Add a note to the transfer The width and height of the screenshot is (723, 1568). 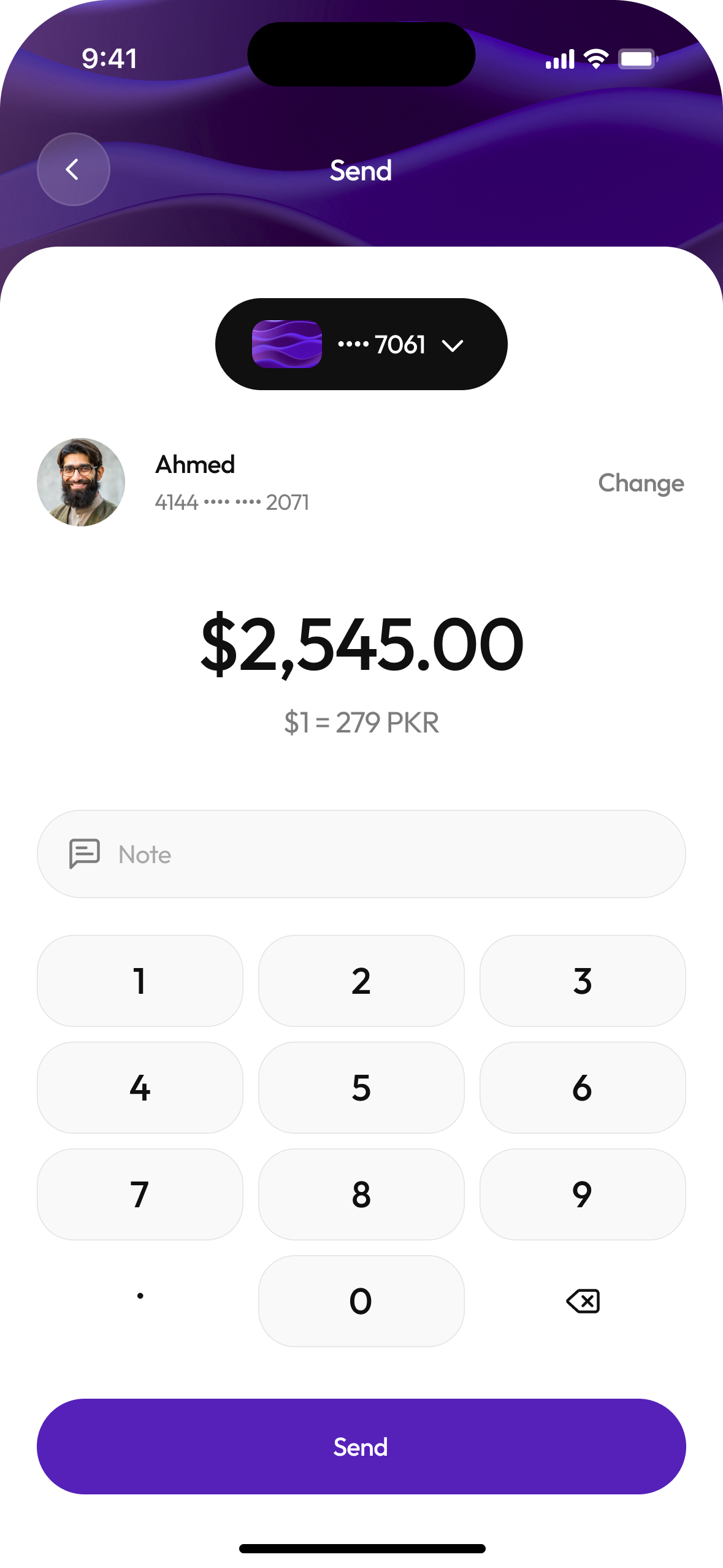point(361,854)
